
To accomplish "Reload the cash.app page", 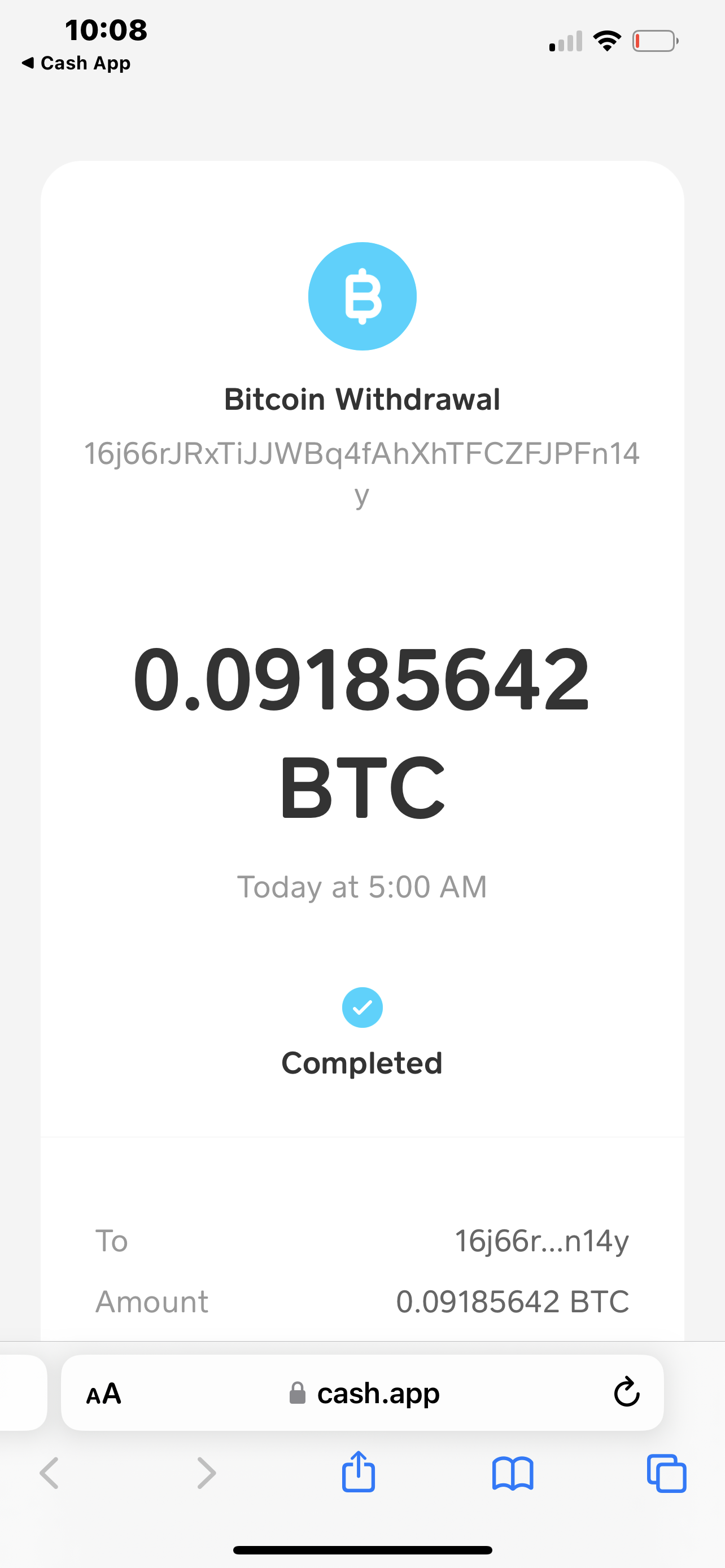I will tap(626, 1392).
